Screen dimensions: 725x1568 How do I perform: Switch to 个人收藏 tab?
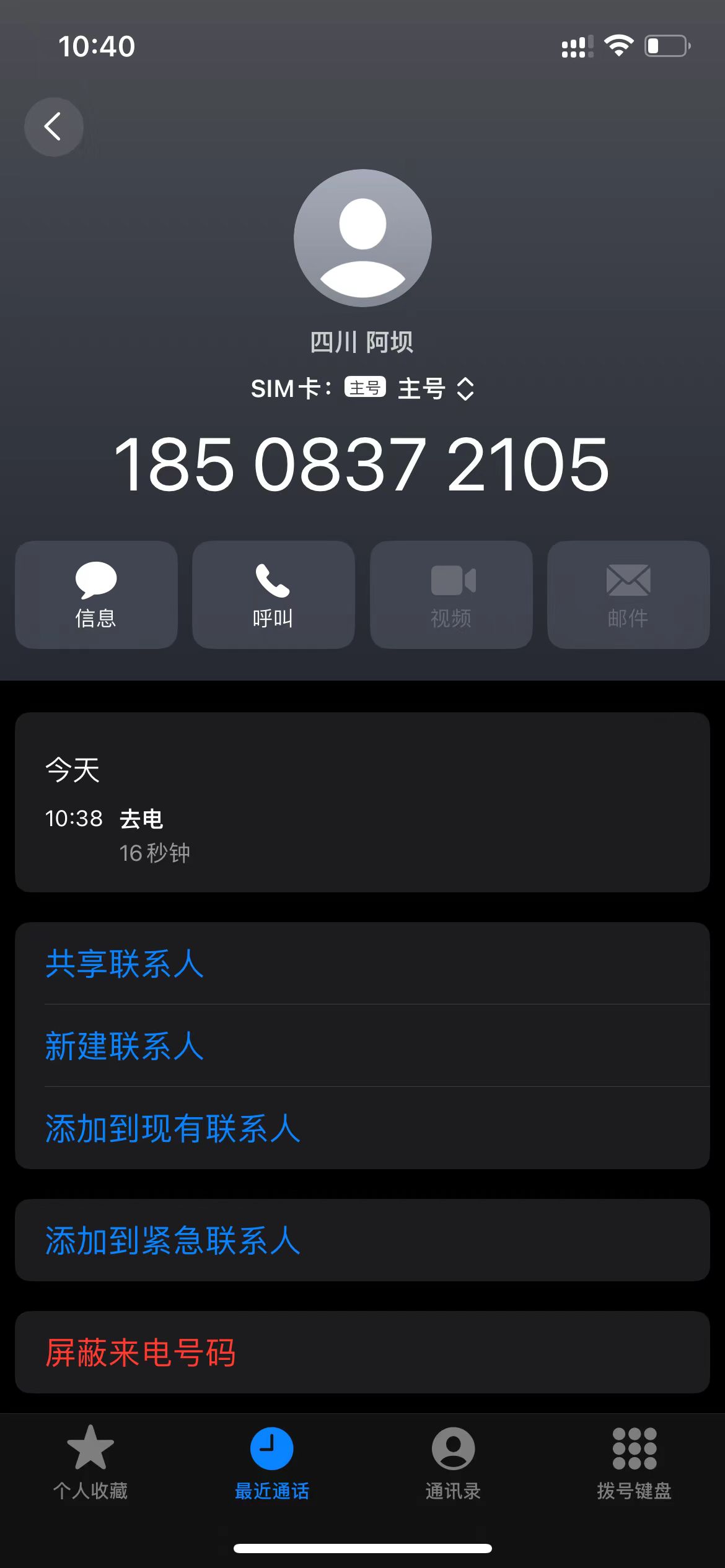click(90, 1463)
